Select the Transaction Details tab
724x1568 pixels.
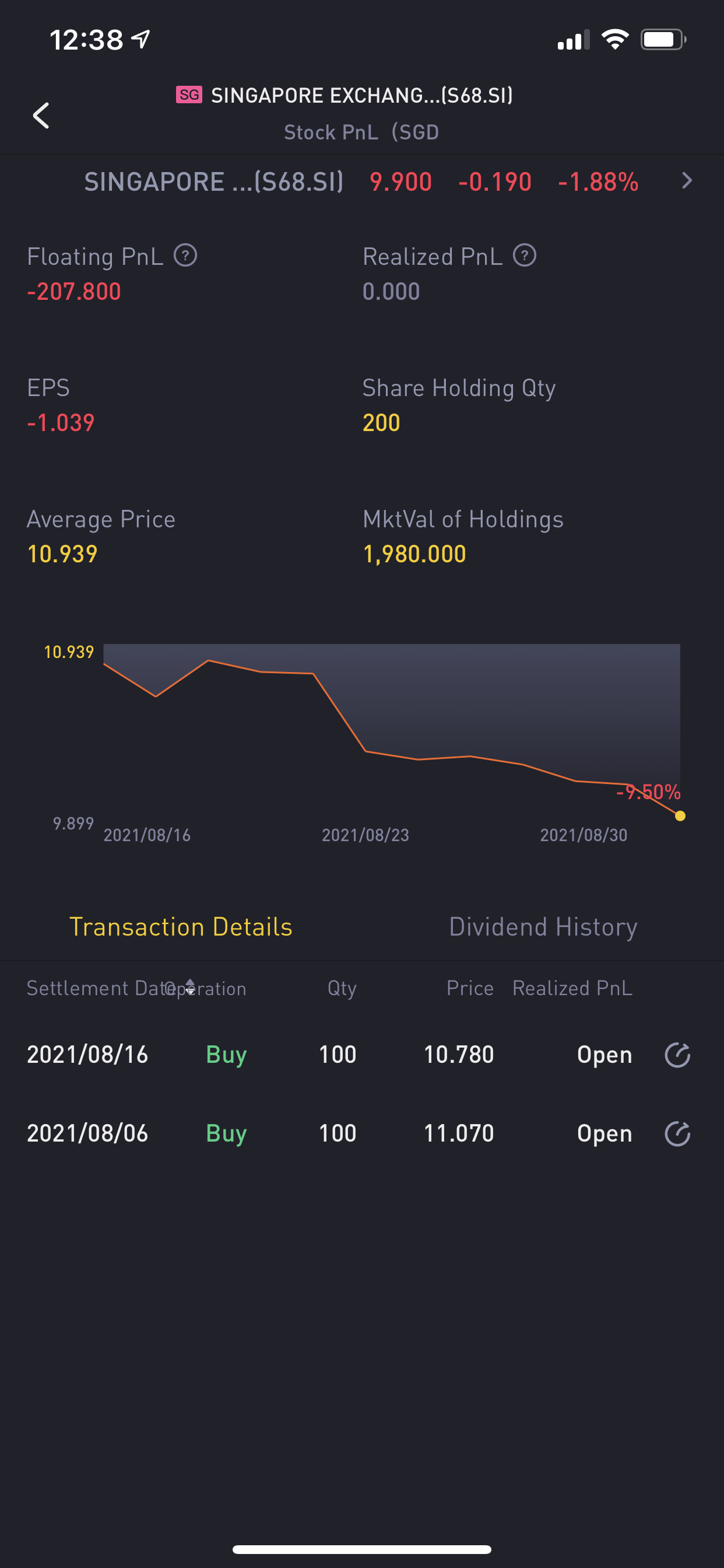click(x=181, y=926)
